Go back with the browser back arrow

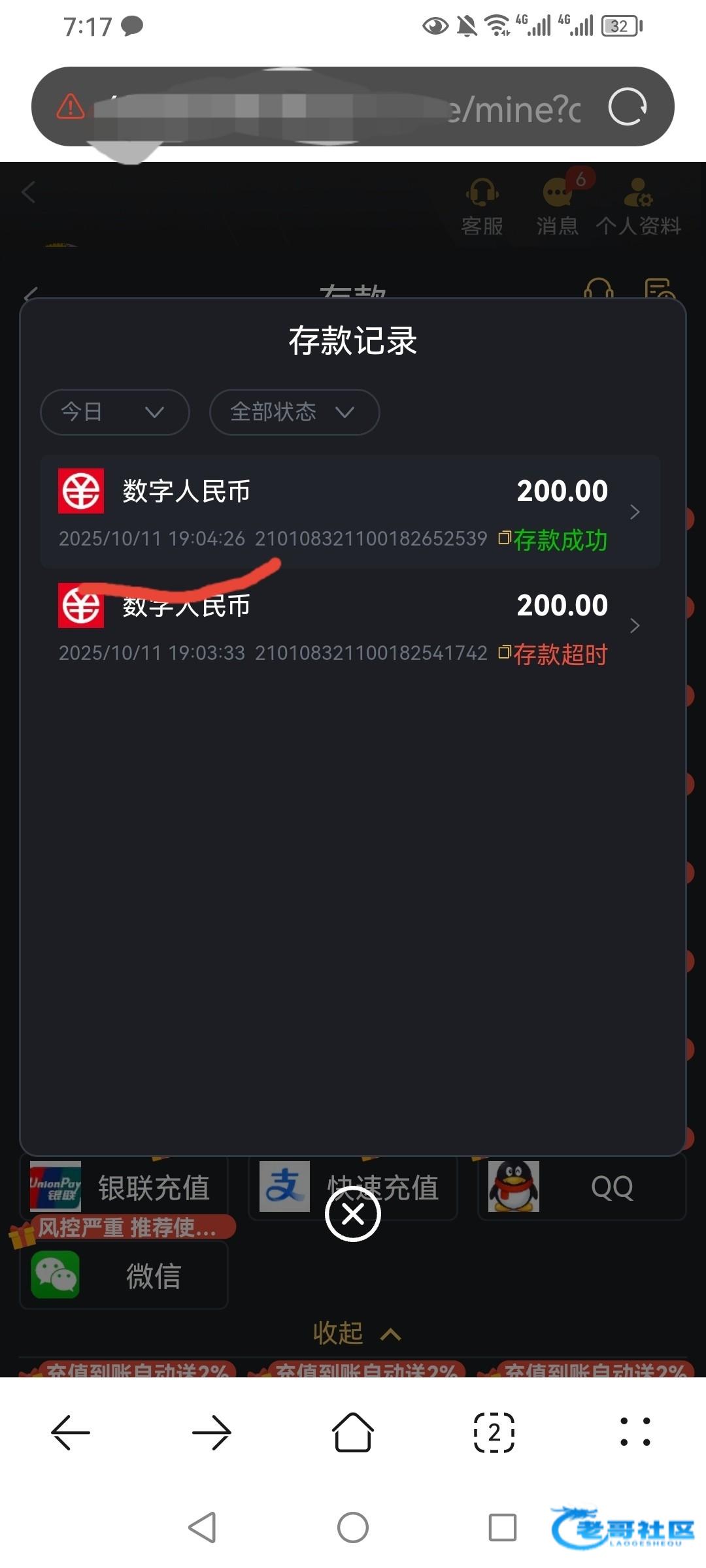[x=71, y=1432]
